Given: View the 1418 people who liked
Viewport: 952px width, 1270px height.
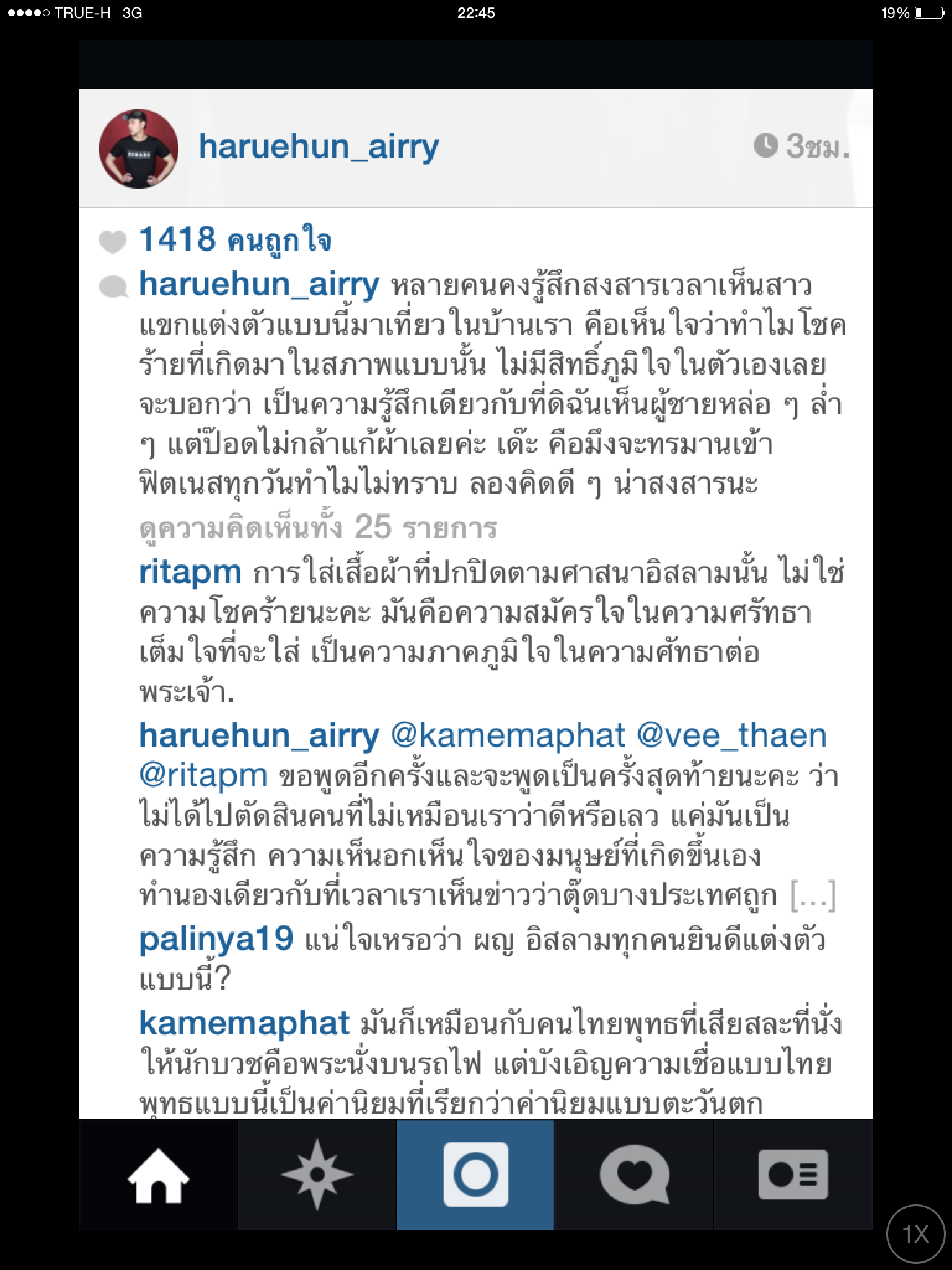Looking at the screenshot, I should (x=235, y=240).
